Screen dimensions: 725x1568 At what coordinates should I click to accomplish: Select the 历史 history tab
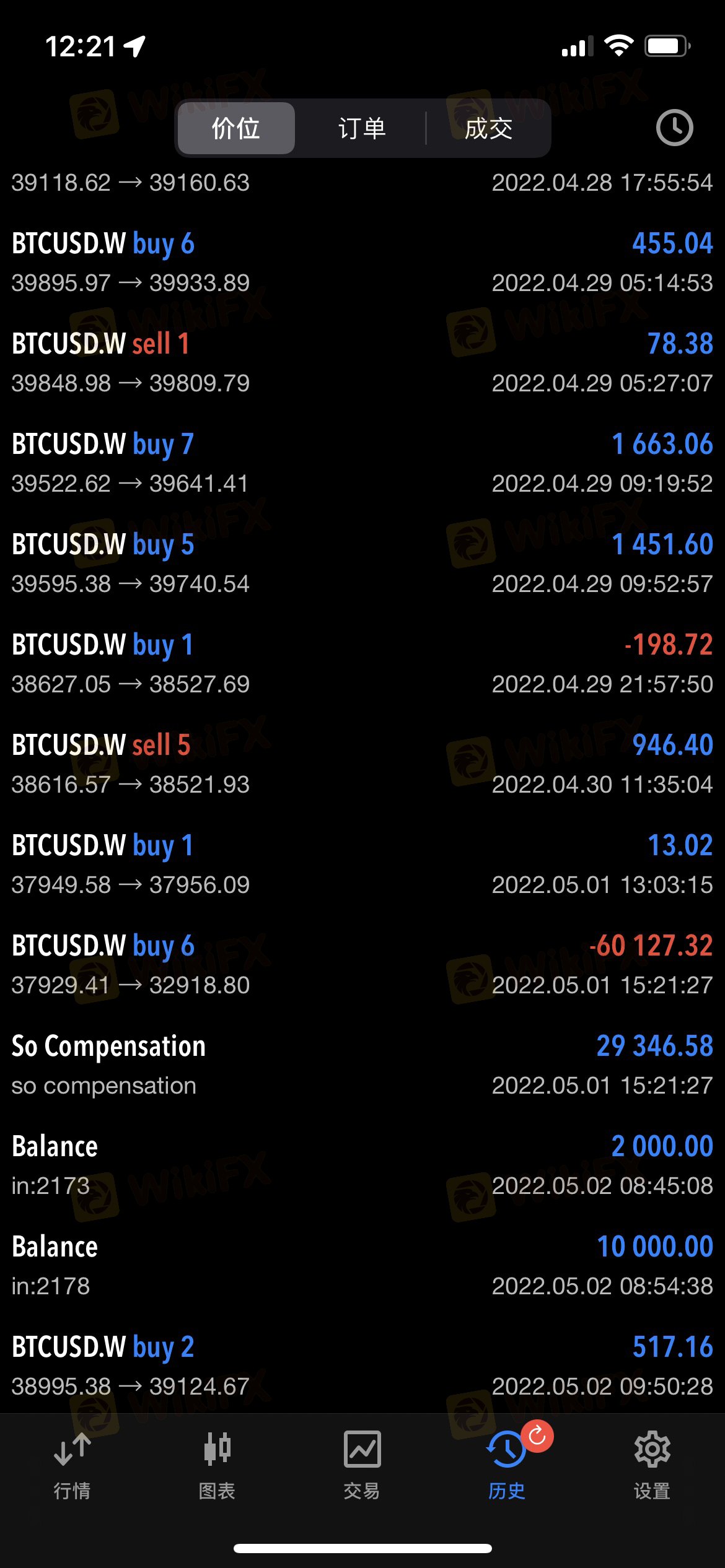[x=507, y=1465]
